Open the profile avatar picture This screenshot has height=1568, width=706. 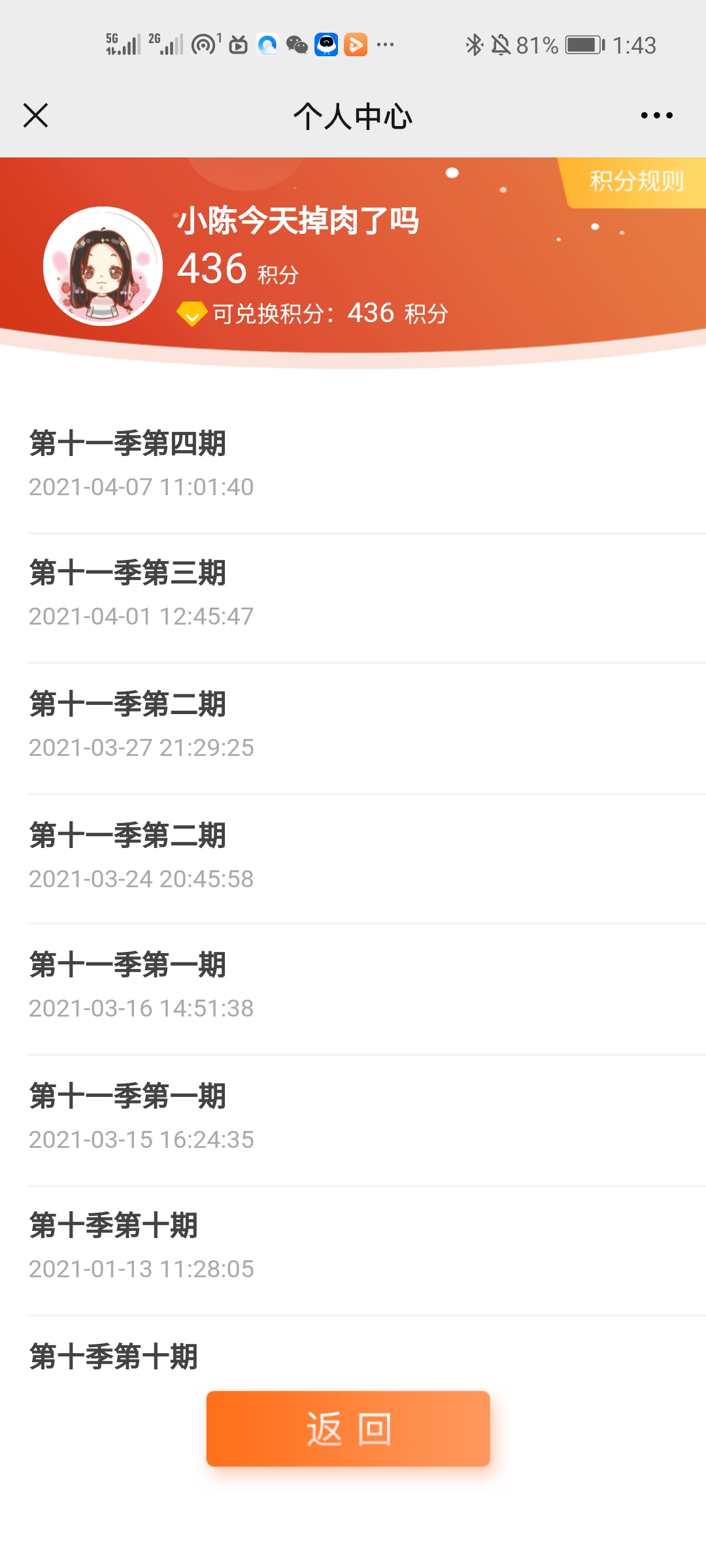(x=103, y=266)
